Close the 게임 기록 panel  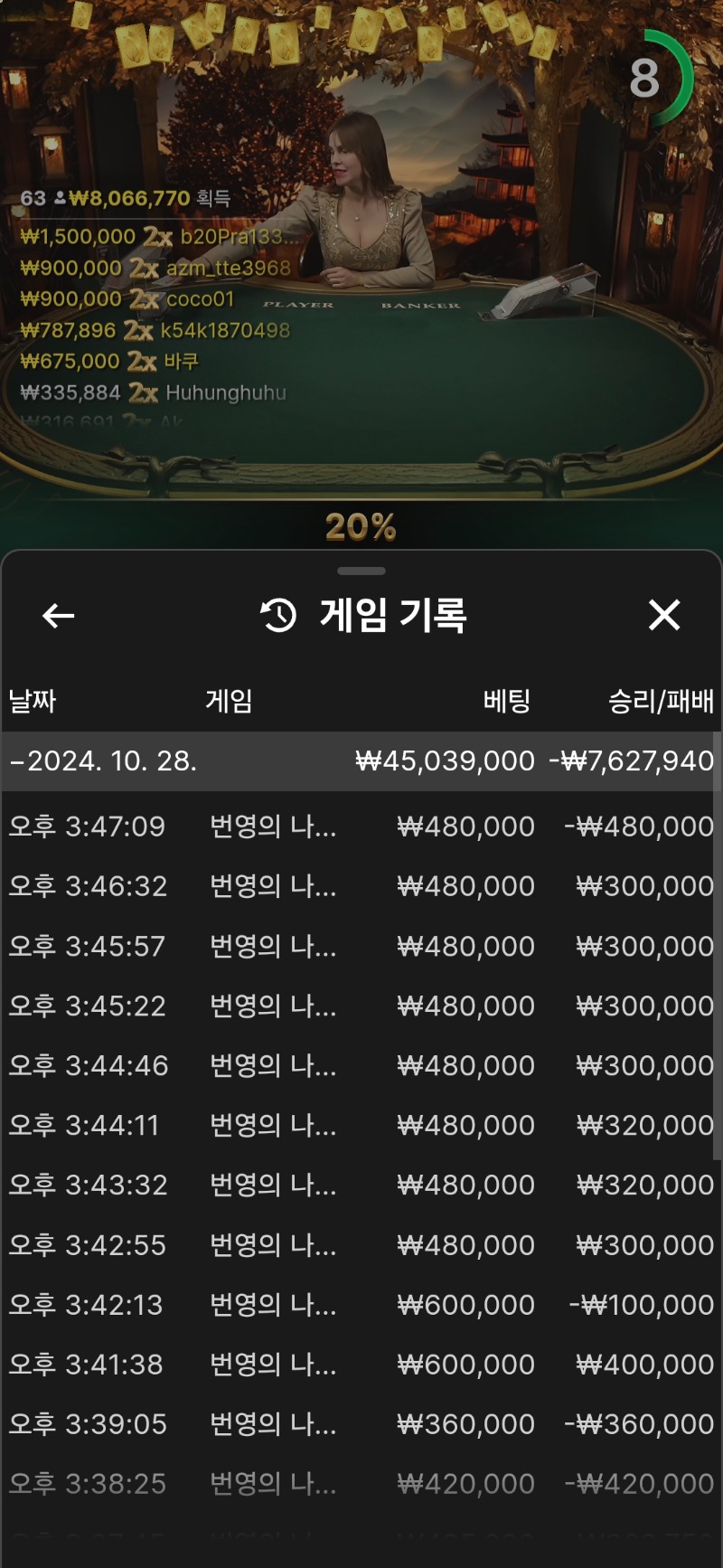(x=664, y=615)
